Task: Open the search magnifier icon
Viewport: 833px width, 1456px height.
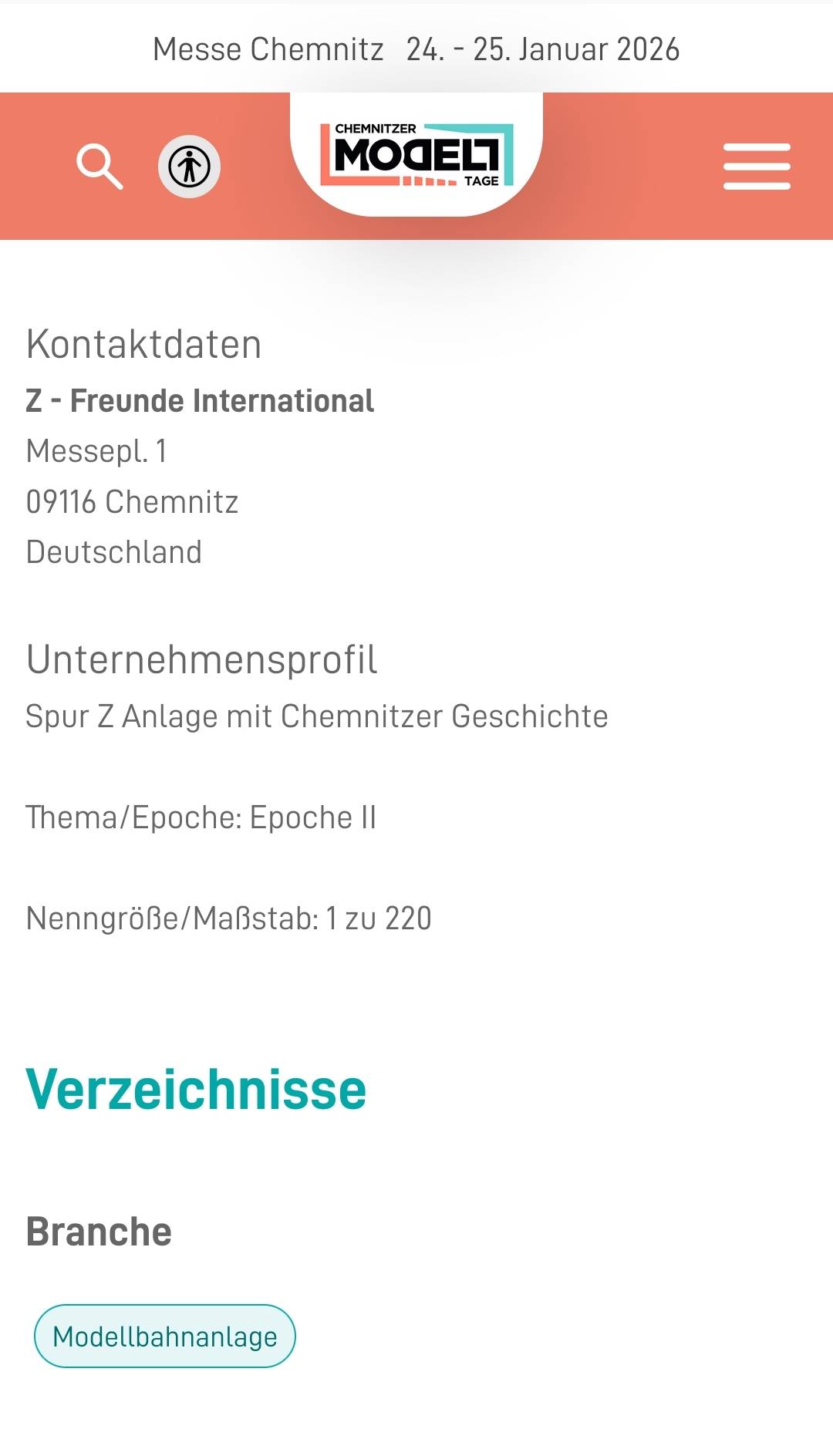Action: [99, 166]
